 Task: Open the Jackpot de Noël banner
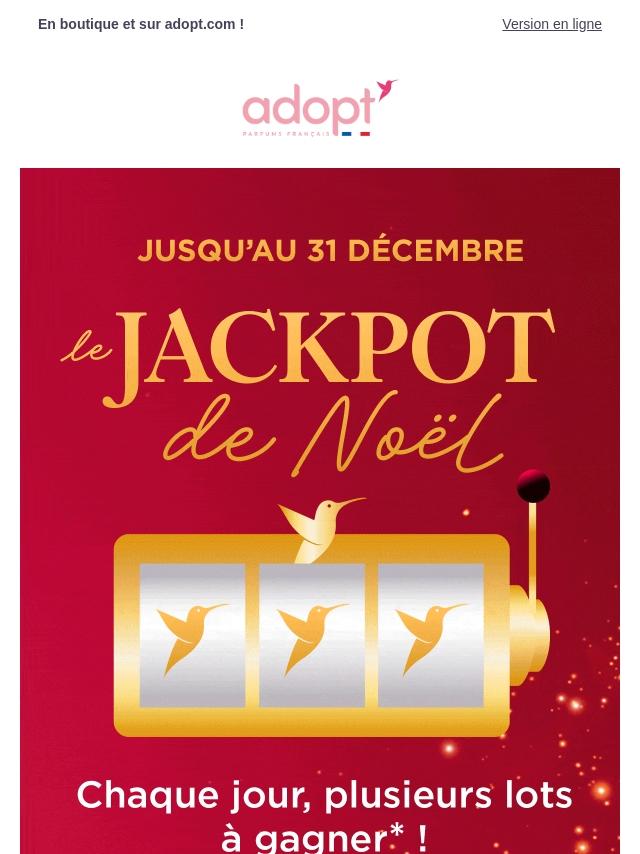click(320, 510)
